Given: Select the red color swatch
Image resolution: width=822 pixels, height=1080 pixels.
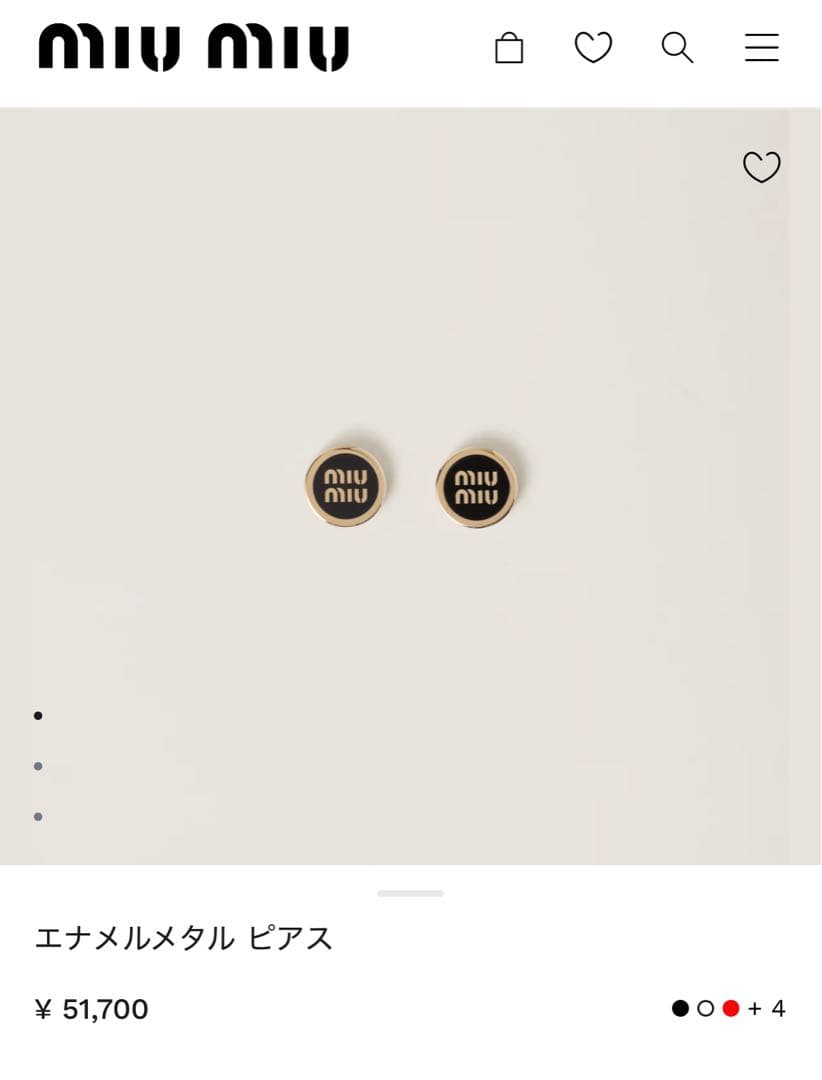Looking at the screenshot, I should click(730, 1009).
